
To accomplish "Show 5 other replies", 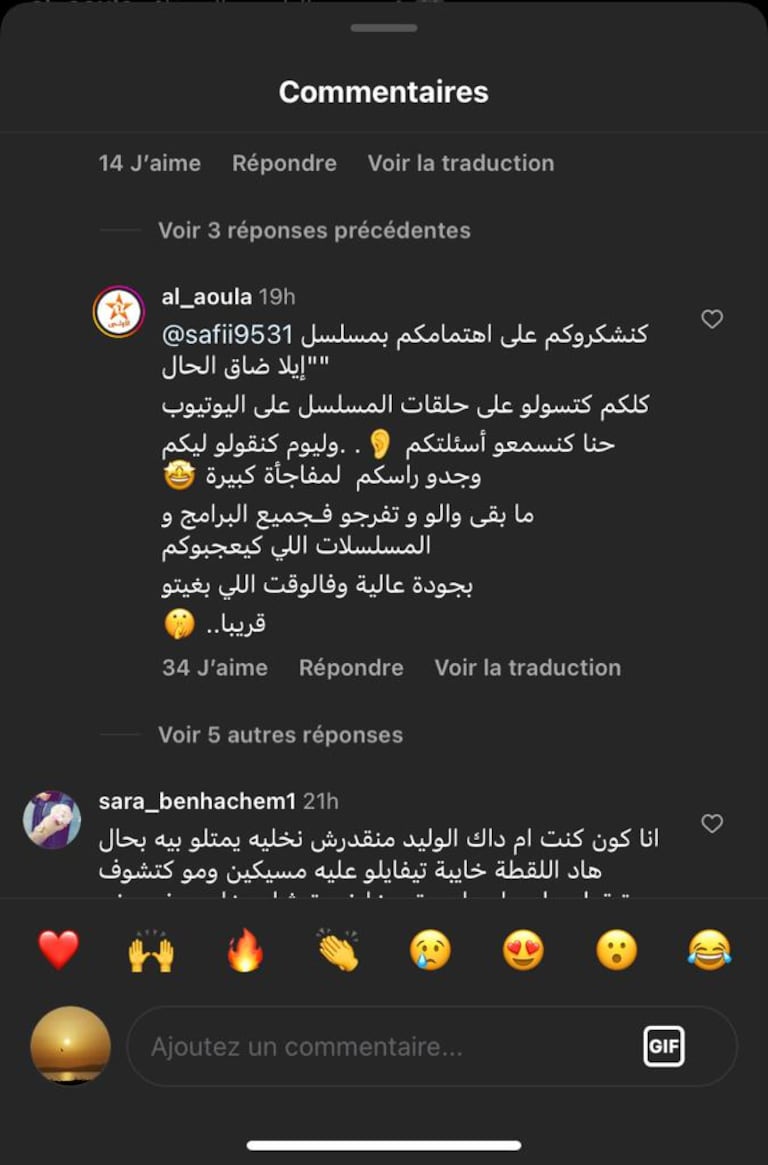I will 280,735.
